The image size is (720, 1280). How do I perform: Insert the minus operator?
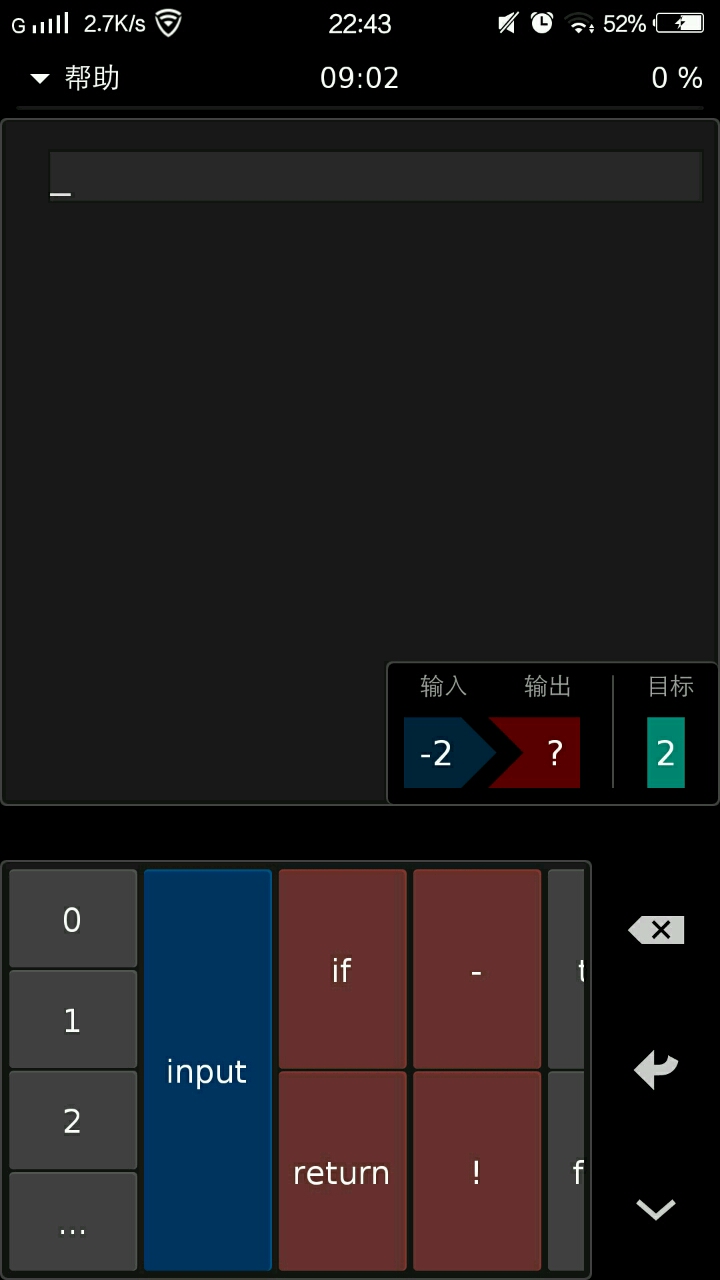click(x=477, y=970)
